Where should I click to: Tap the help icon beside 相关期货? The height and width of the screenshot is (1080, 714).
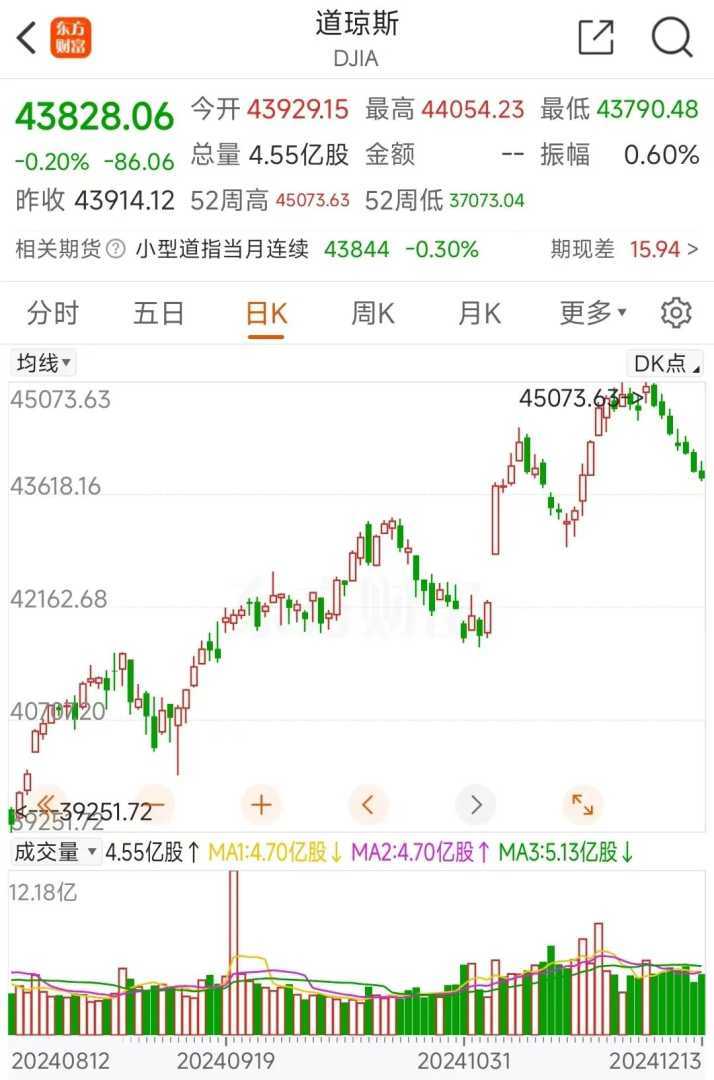(x=117, y=249)
